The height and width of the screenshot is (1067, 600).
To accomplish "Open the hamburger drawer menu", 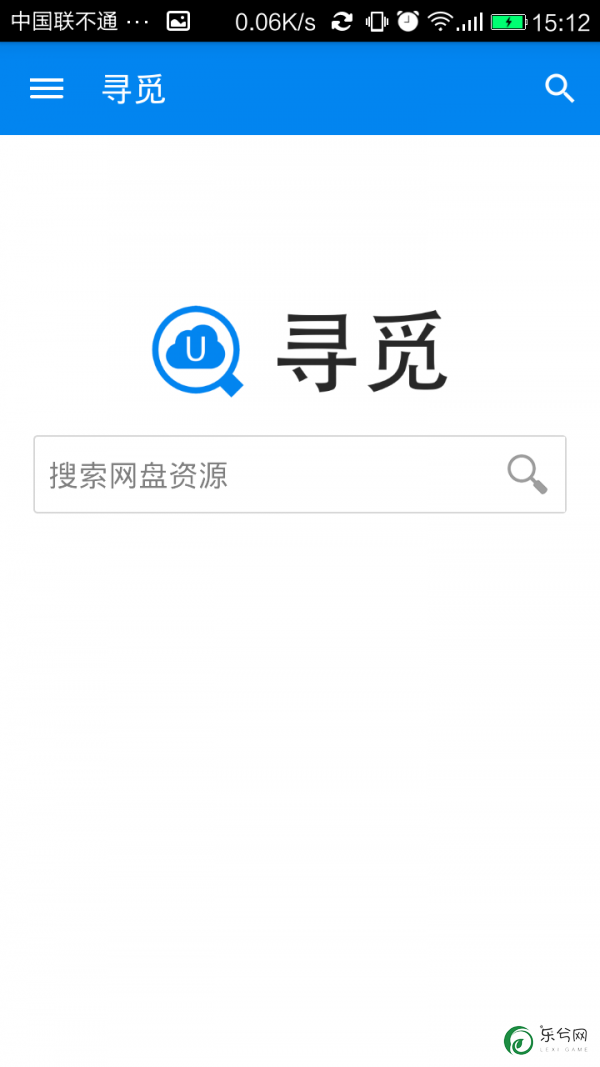I will (46, 89).
